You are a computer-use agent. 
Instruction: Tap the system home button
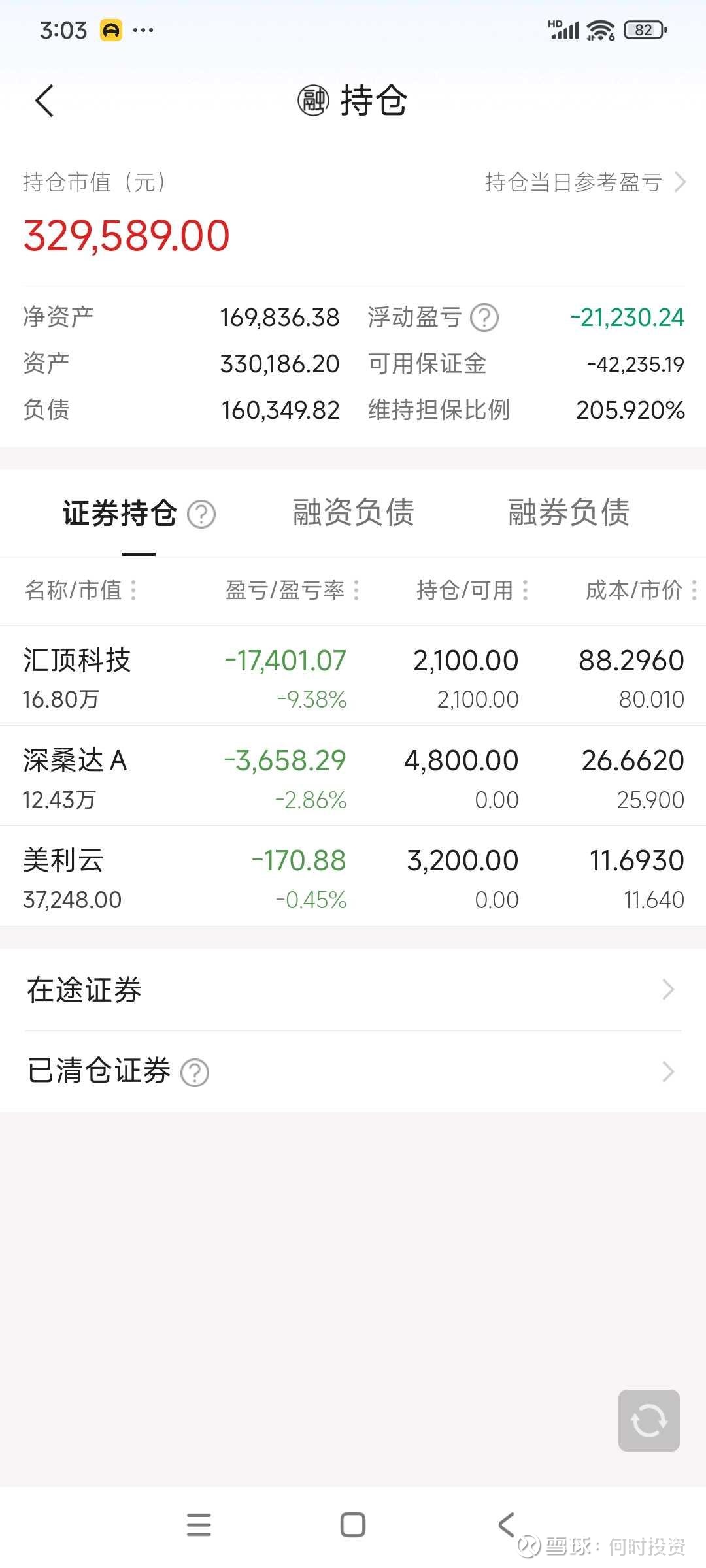[x=353, y=1525]
